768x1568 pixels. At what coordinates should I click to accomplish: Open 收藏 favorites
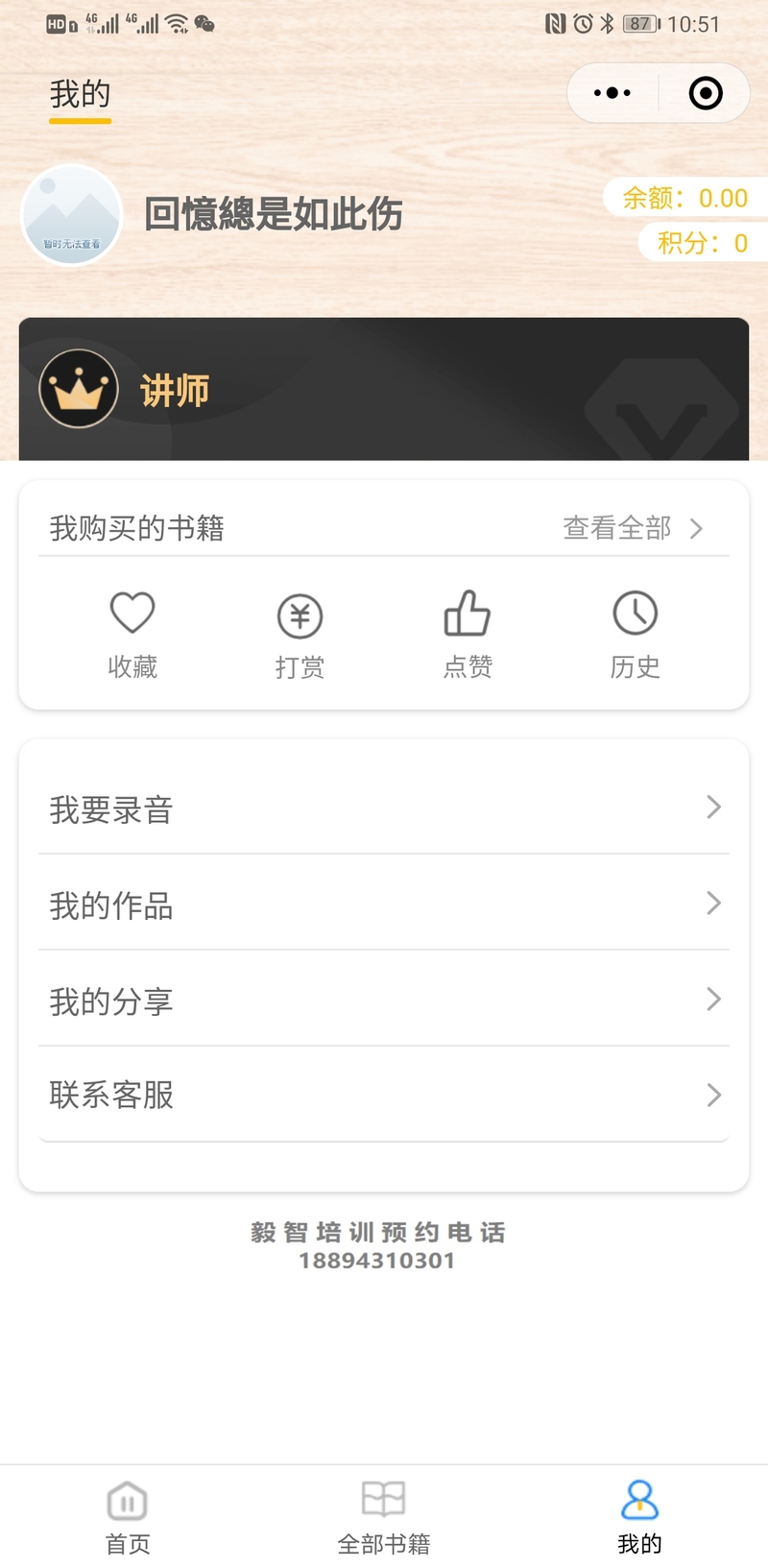(132, 635)
